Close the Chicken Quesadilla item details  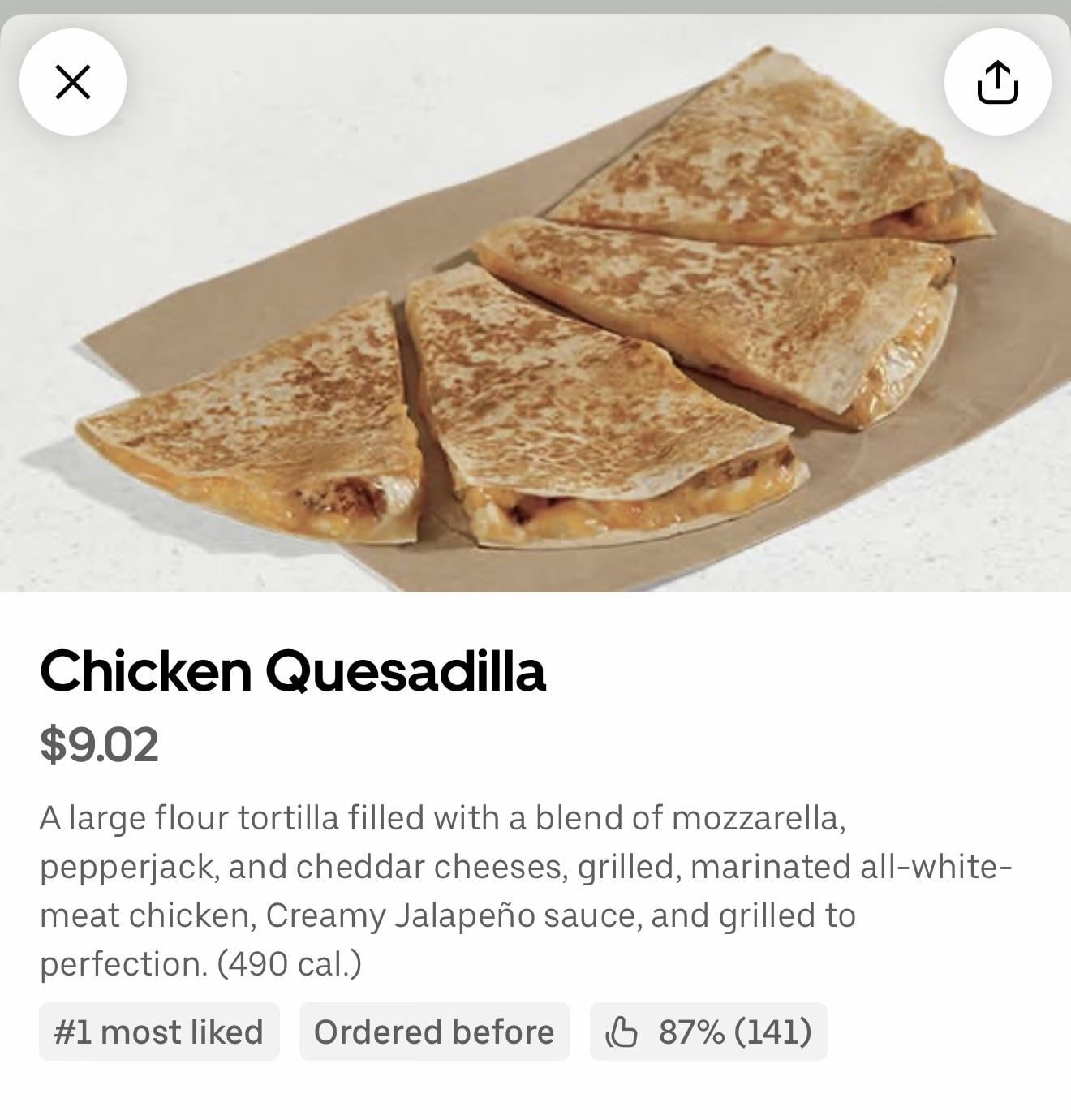coord(73,82)
